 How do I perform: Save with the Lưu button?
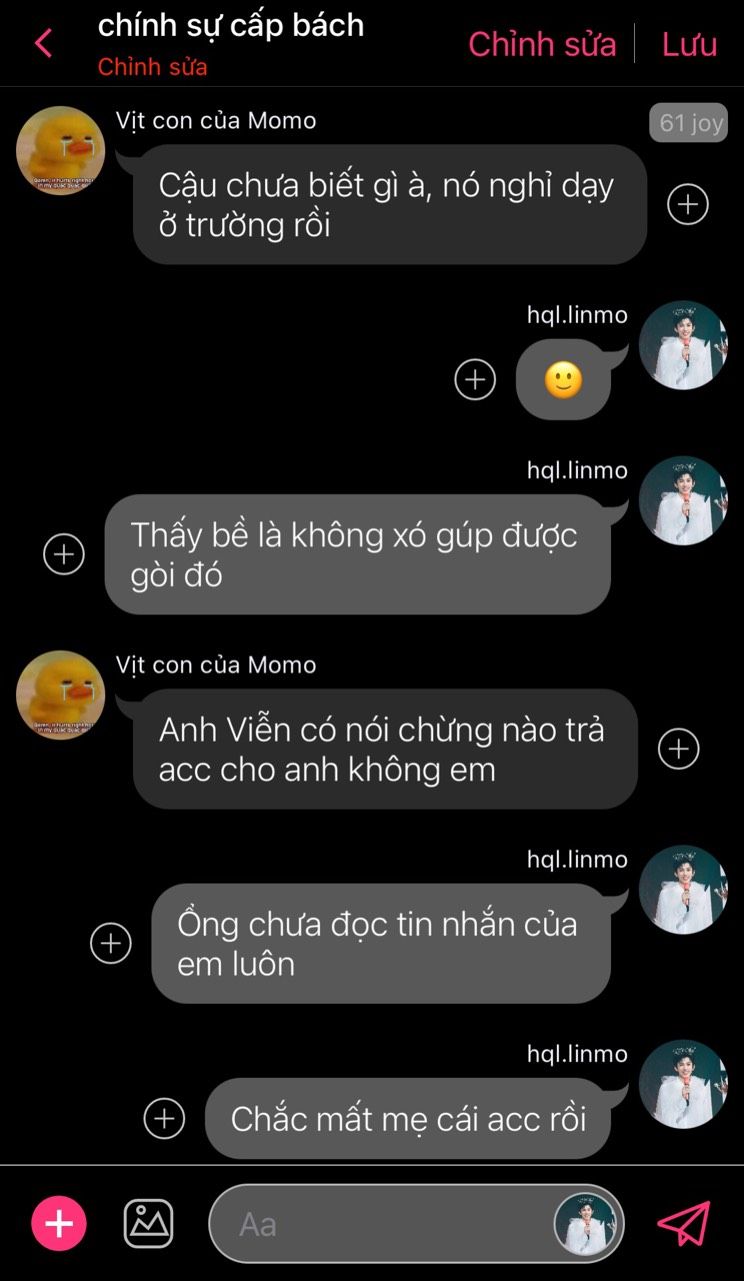(x=689, y=44)
